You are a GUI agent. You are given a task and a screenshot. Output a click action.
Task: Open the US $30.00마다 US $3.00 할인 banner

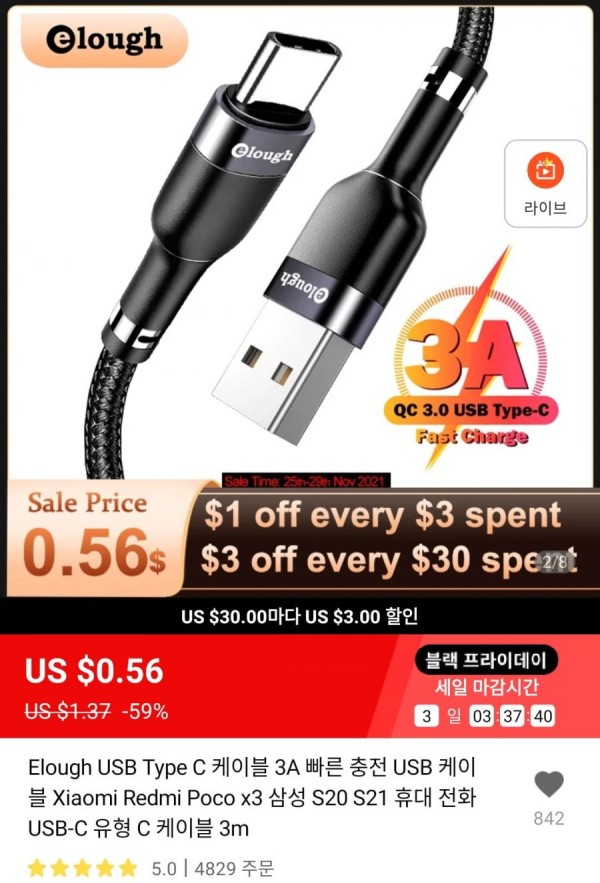(x=300, y=615)
